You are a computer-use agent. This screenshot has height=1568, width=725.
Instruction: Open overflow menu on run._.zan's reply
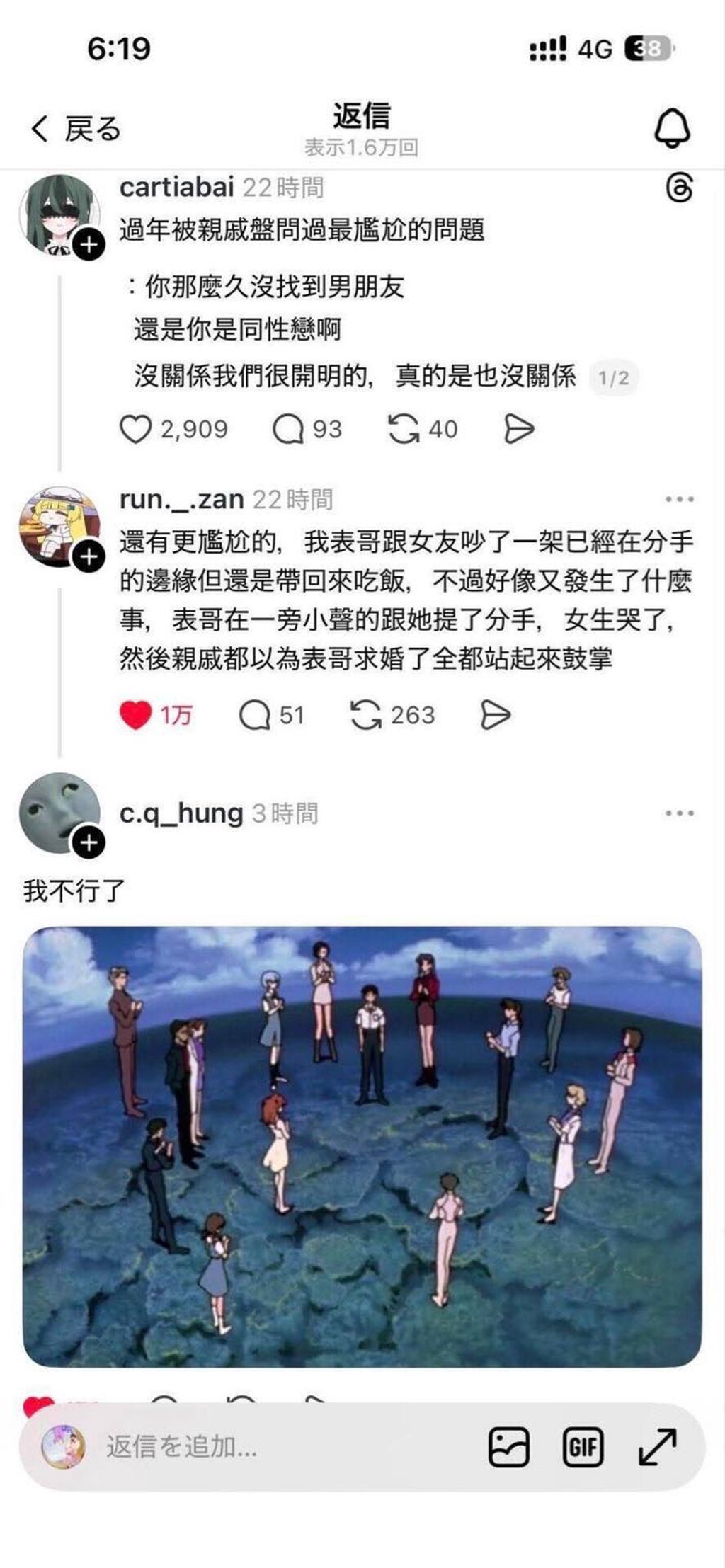coord(679,500)
